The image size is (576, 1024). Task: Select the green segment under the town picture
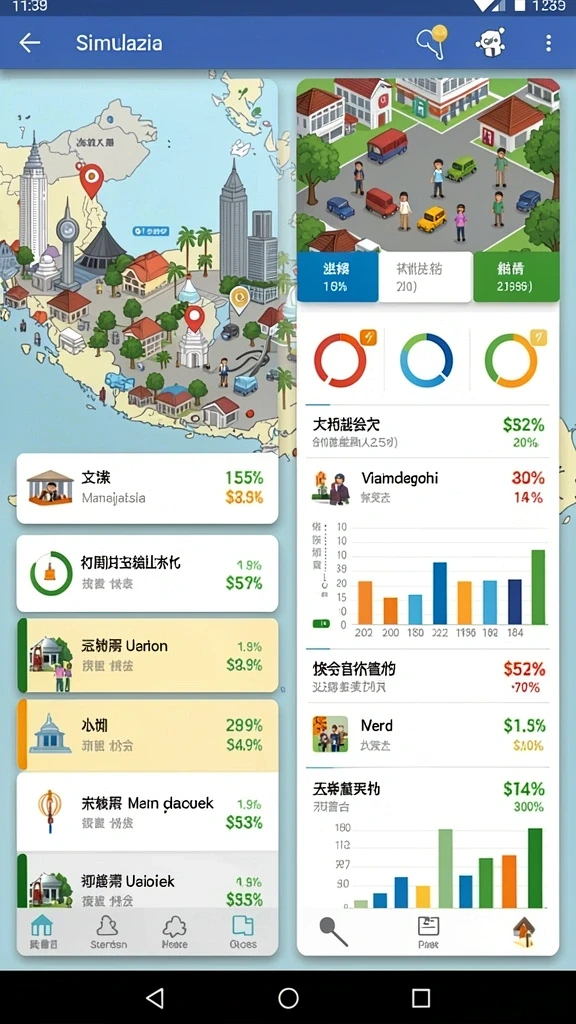point(517,276)
